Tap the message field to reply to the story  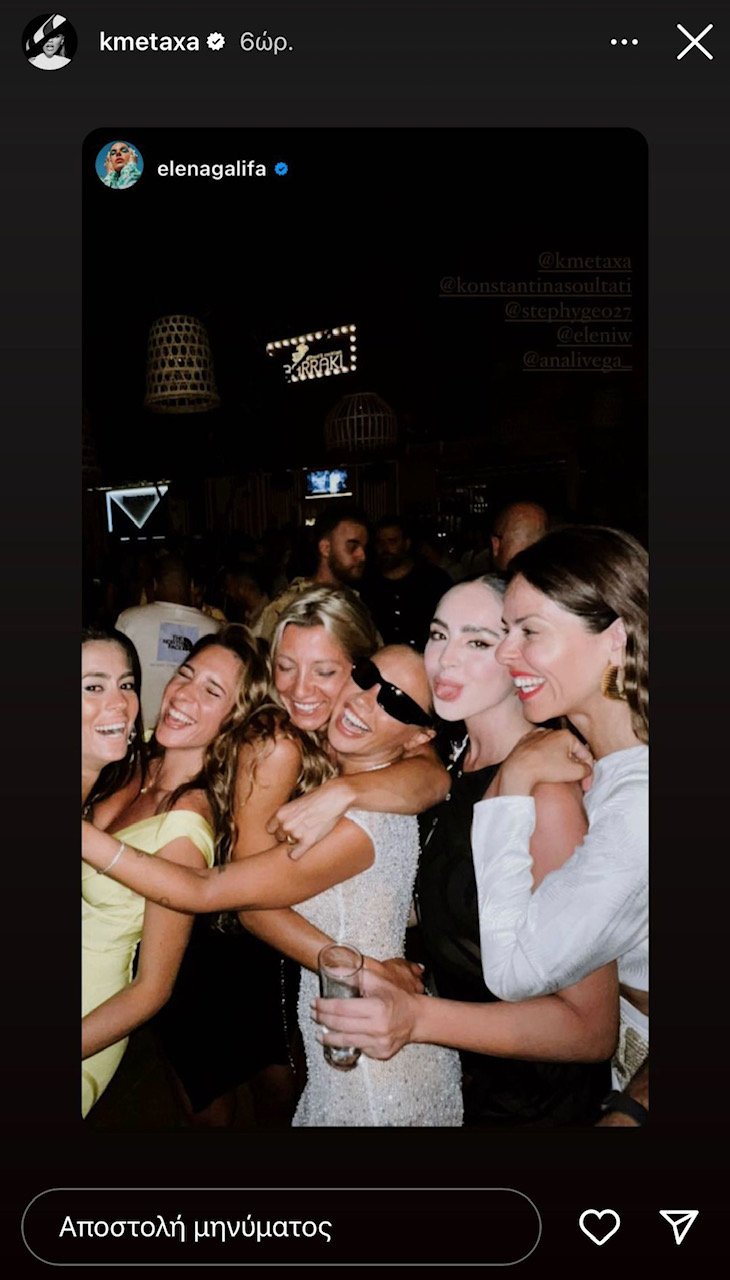tap(280, 1227)
